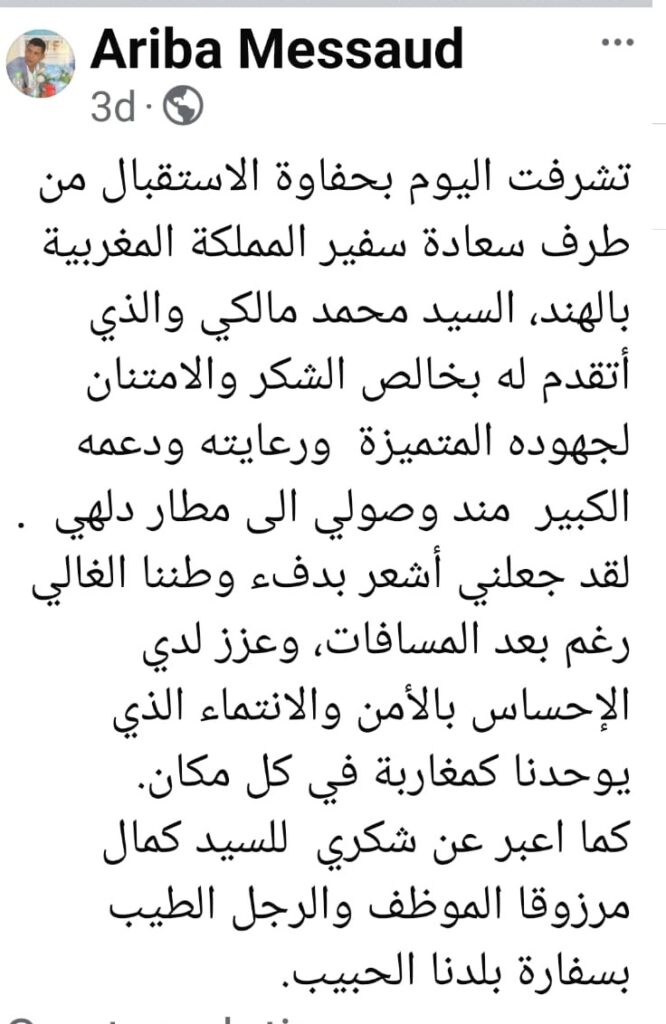
Task: Open the profile of Ariba Messaud
Action: click(x=276, y=50)
